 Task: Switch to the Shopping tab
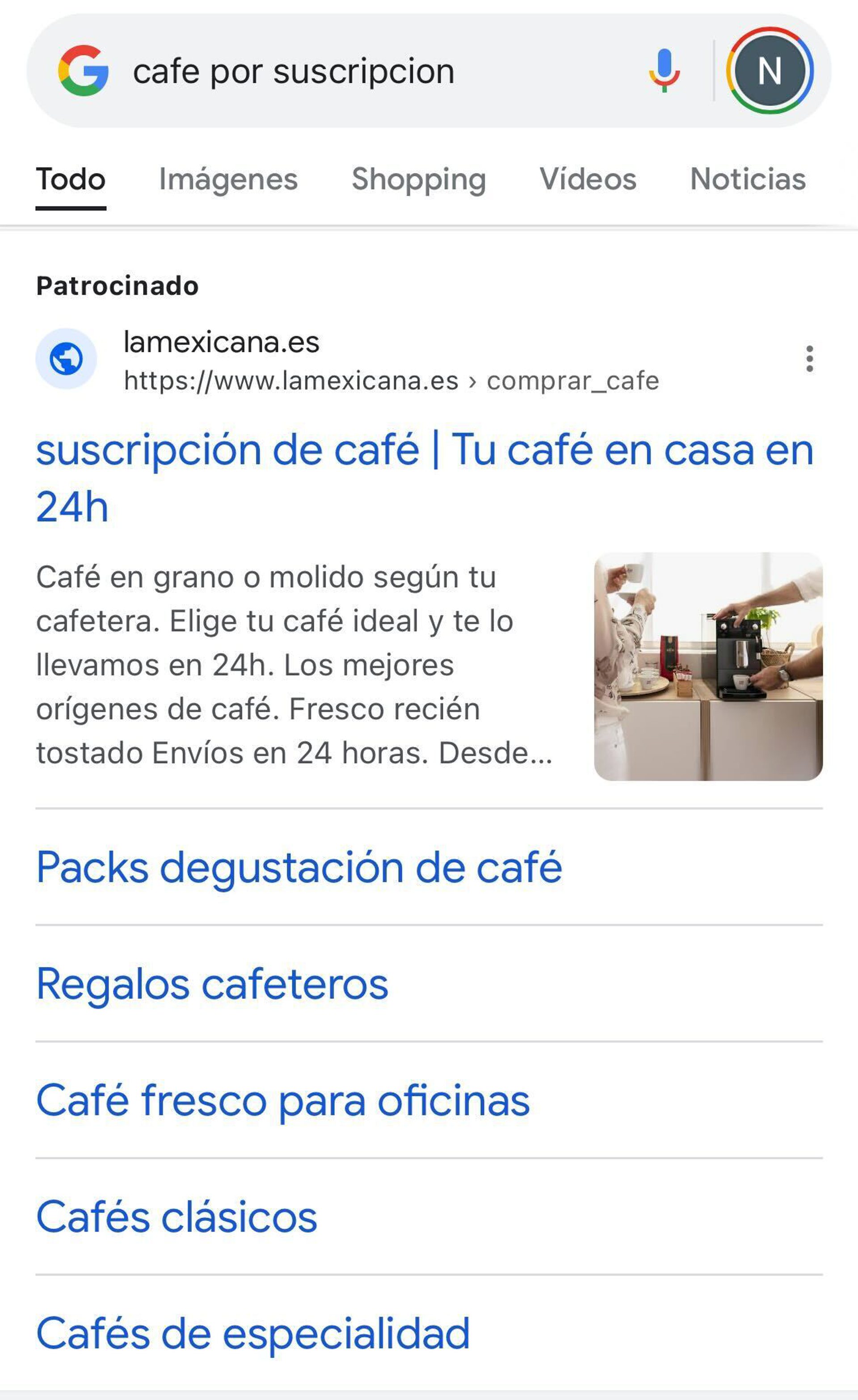click(419, 180)
